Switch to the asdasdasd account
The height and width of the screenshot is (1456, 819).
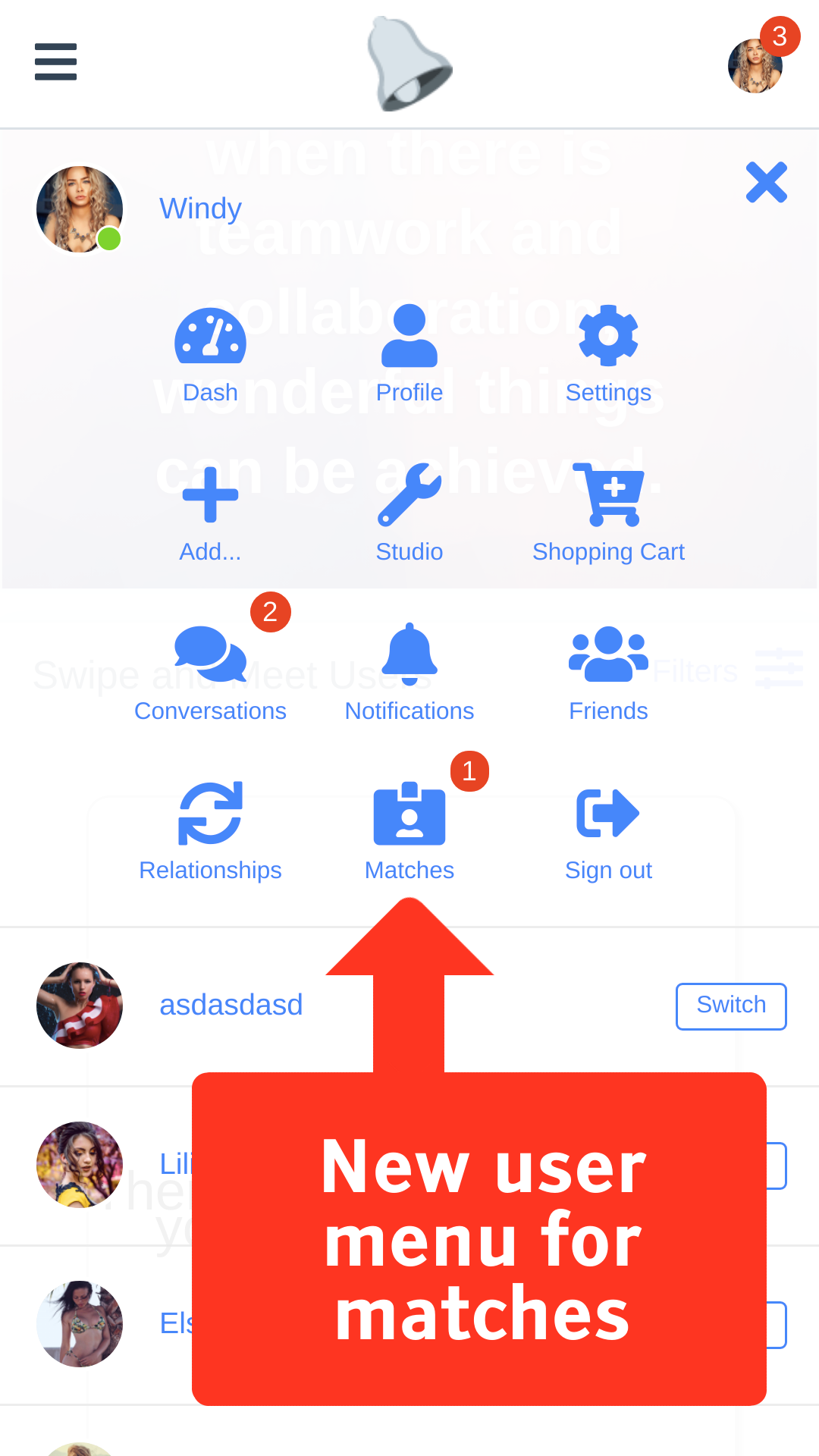click(731, 1006)
